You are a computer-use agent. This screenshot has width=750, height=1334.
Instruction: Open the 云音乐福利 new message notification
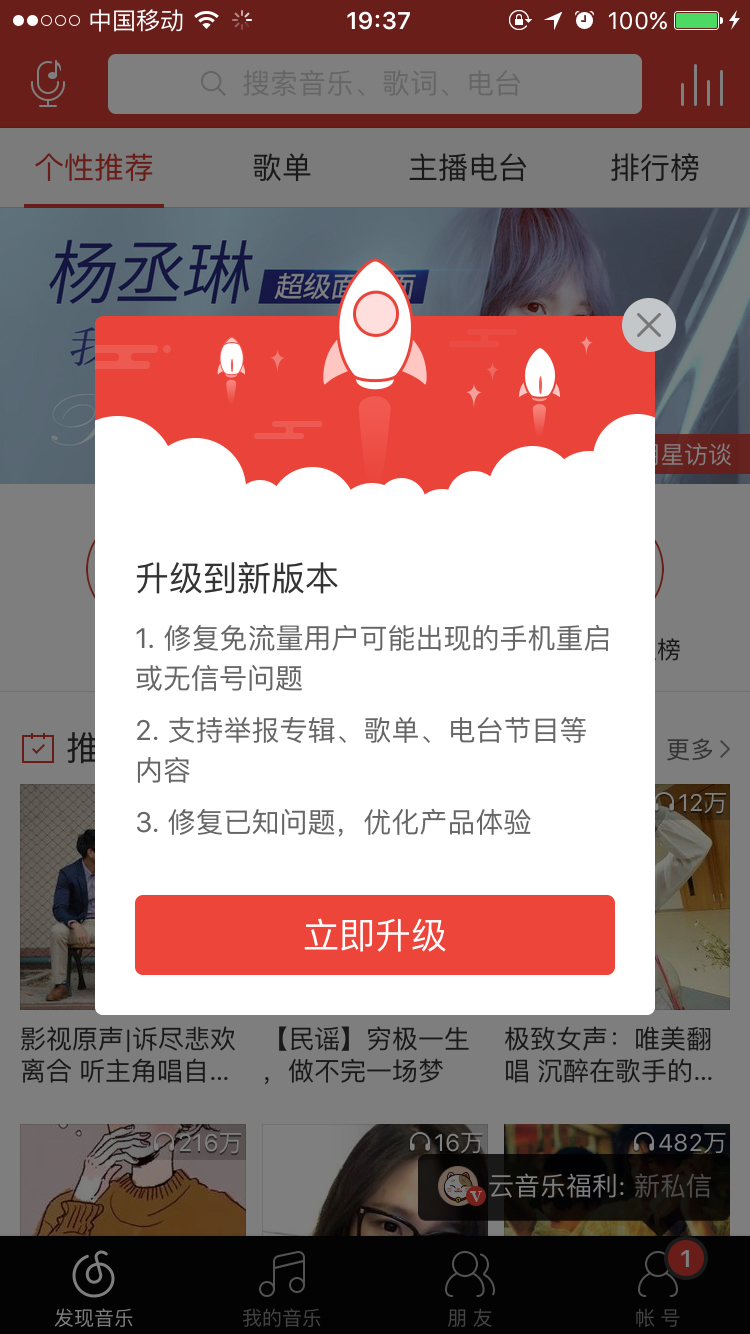click(x=574, y=1187)
